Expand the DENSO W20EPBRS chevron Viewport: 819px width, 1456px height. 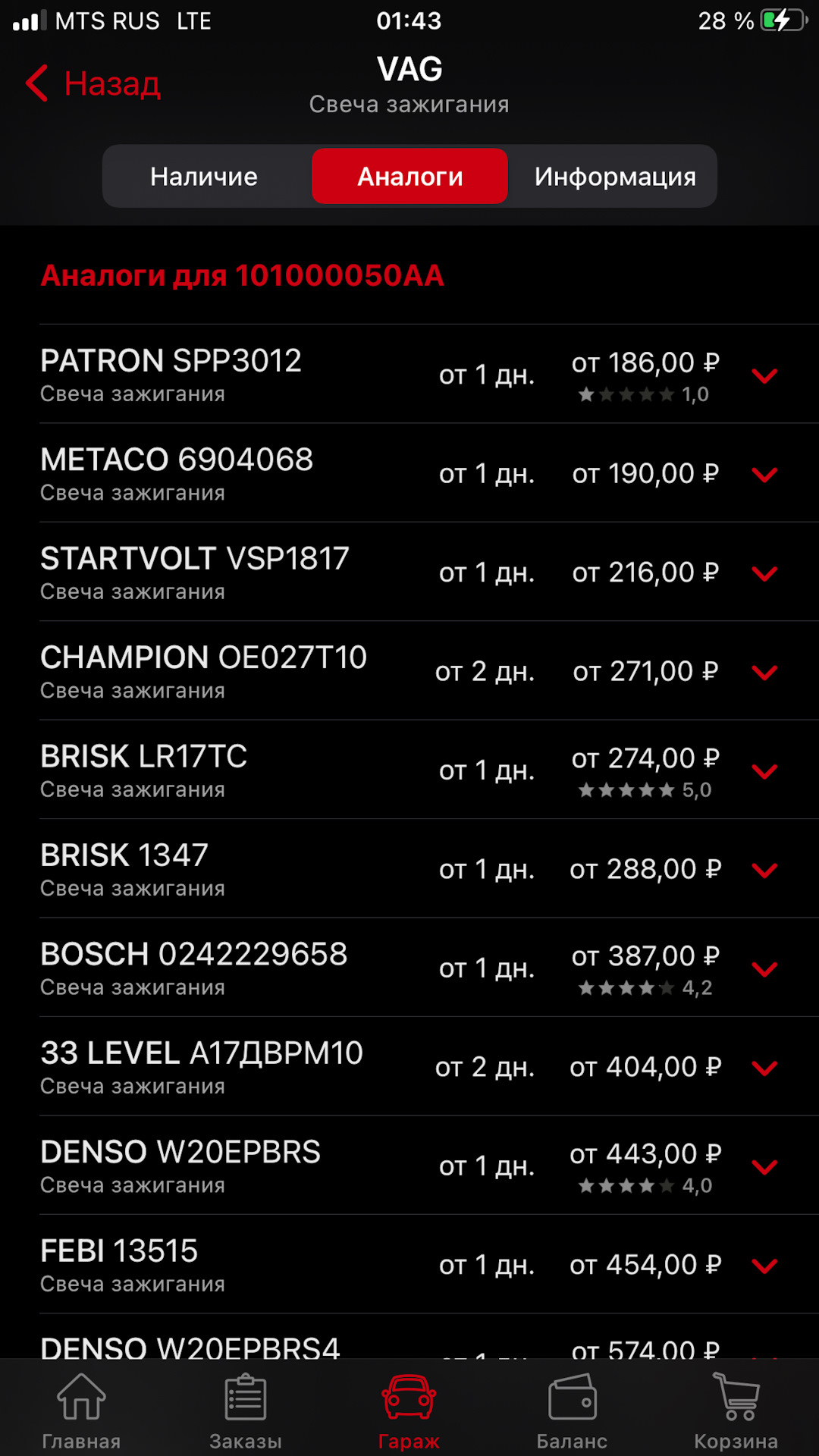point(764,1167)
